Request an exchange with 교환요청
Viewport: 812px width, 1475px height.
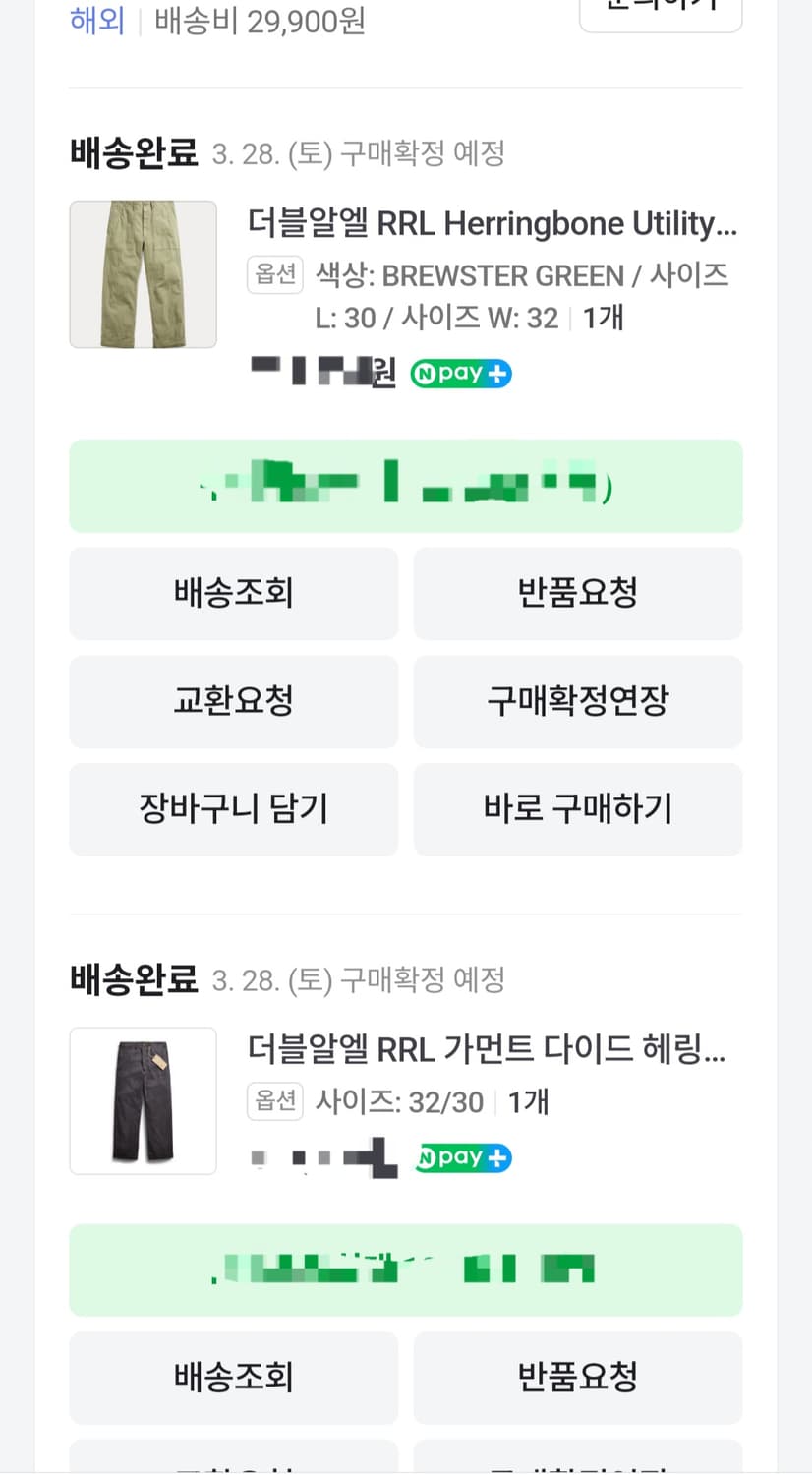point(233,701)
